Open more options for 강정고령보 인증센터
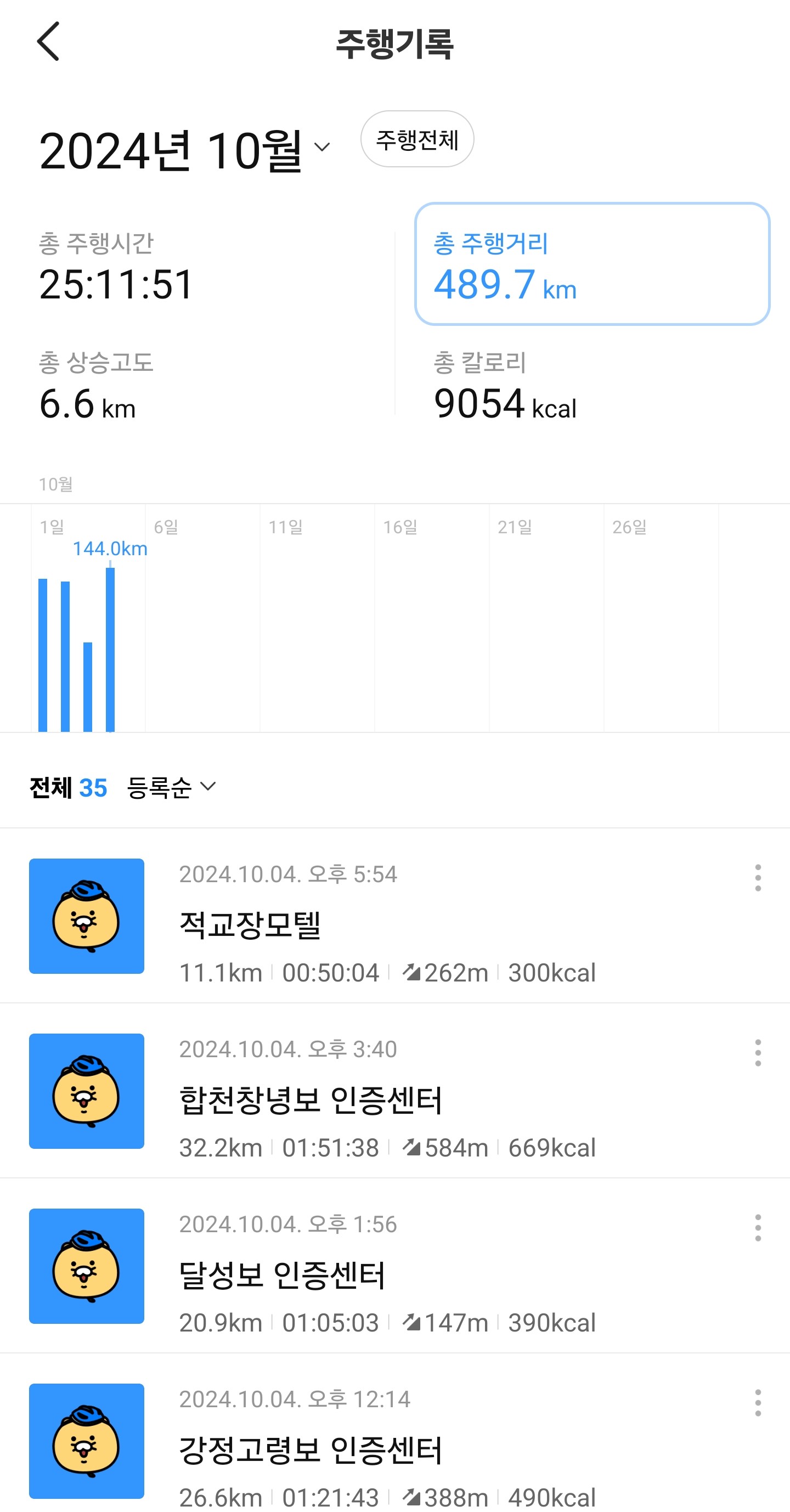This screenshot has height=1512, width=790. (x=758, y=1403)
